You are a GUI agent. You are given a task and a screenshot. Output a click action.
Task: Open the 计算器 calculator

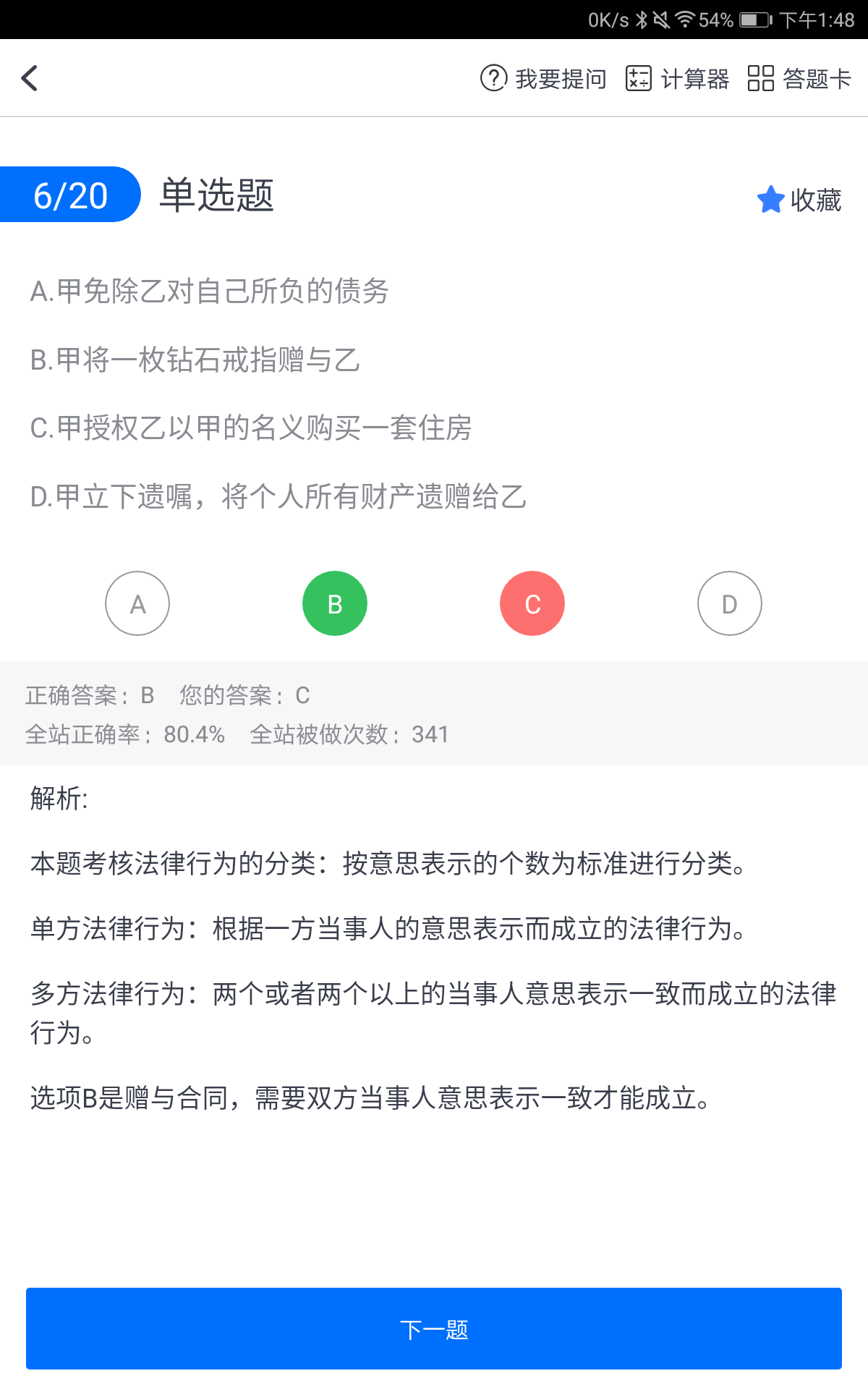(x=677, y=78)
